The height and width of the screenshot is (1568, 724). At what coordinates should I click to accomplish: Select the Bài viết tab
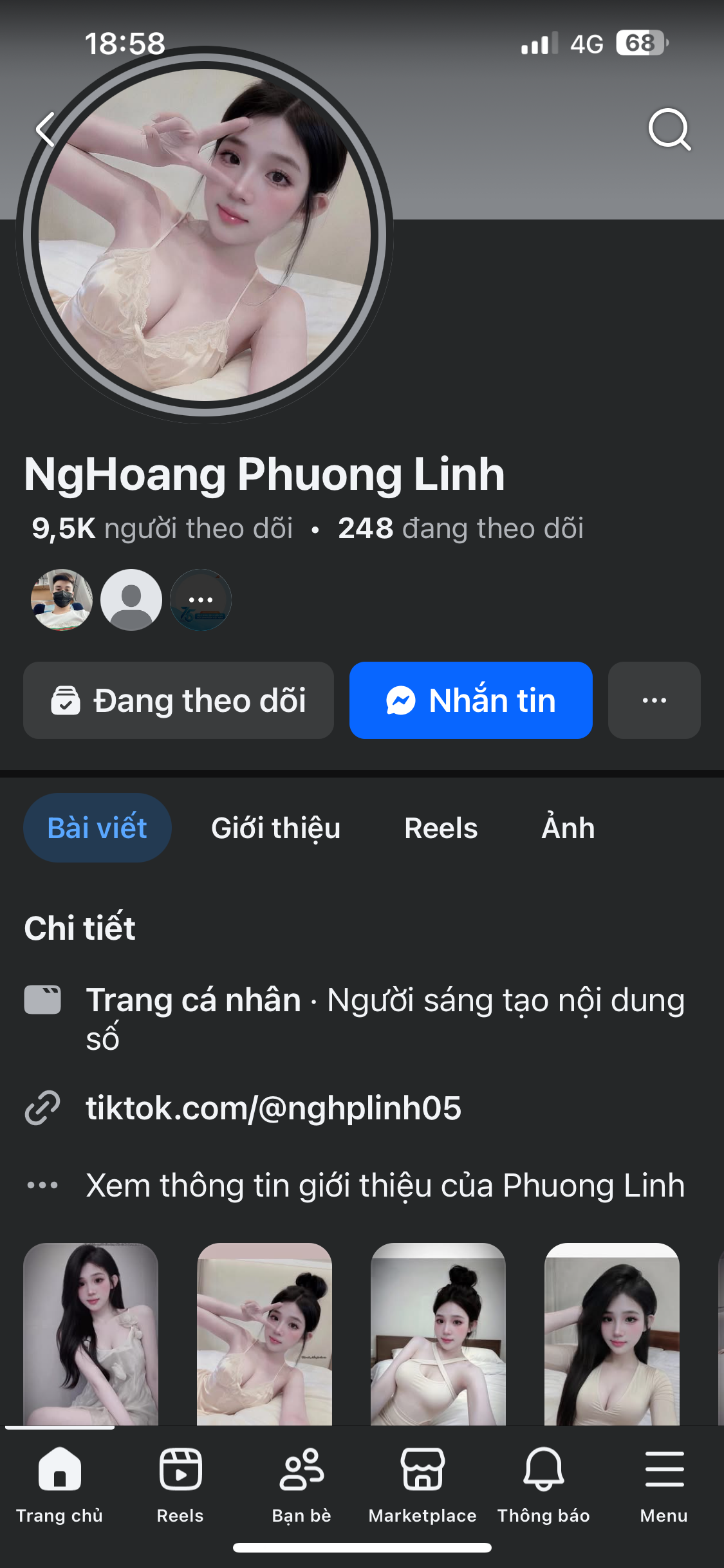tap(97, 828)
